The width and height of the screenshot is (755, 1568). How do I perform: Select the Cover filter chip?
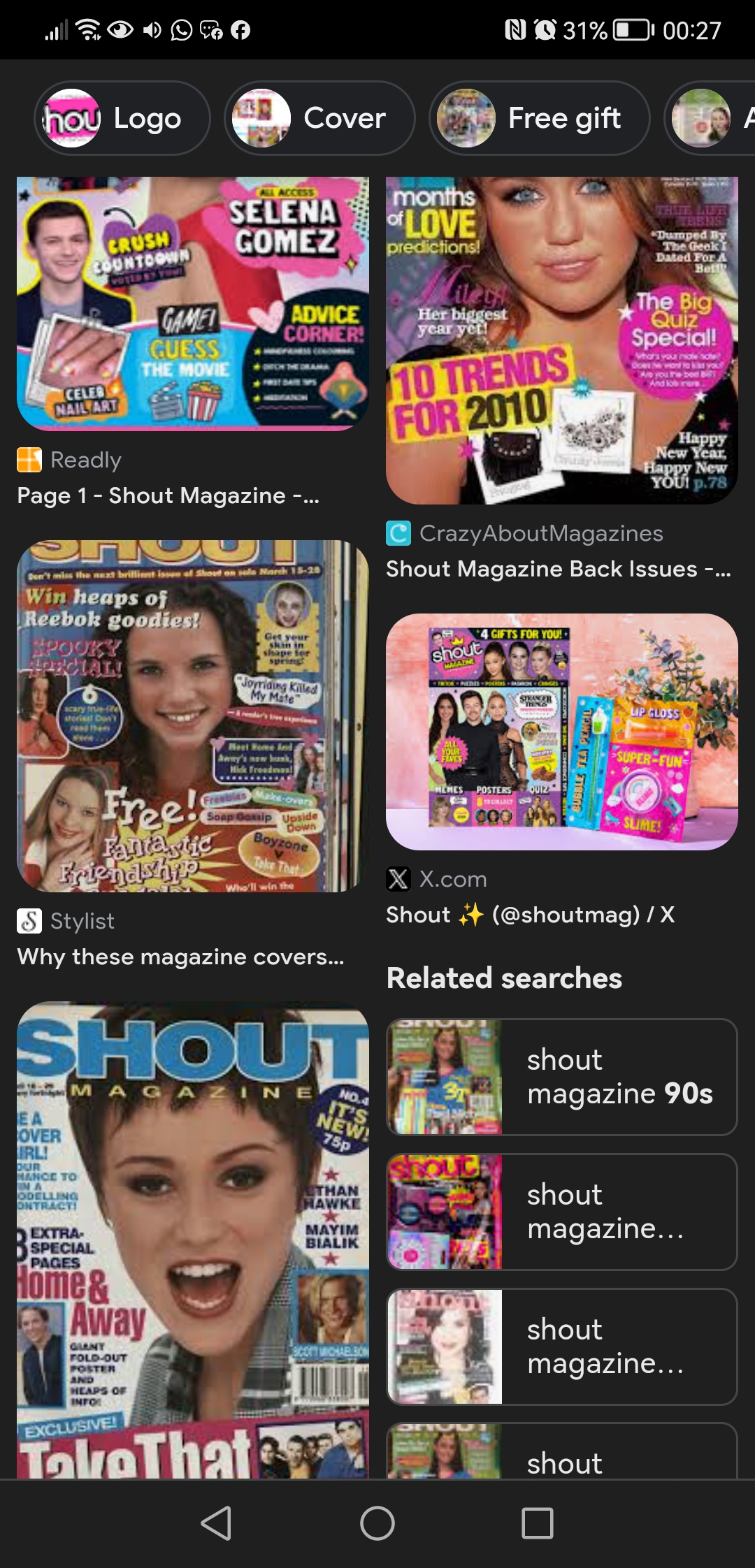(319, 118)
